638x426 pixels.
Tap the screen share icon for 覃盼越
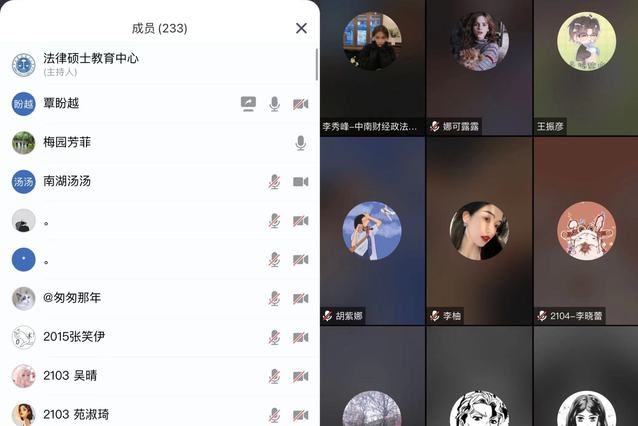[x=248, y=104]
